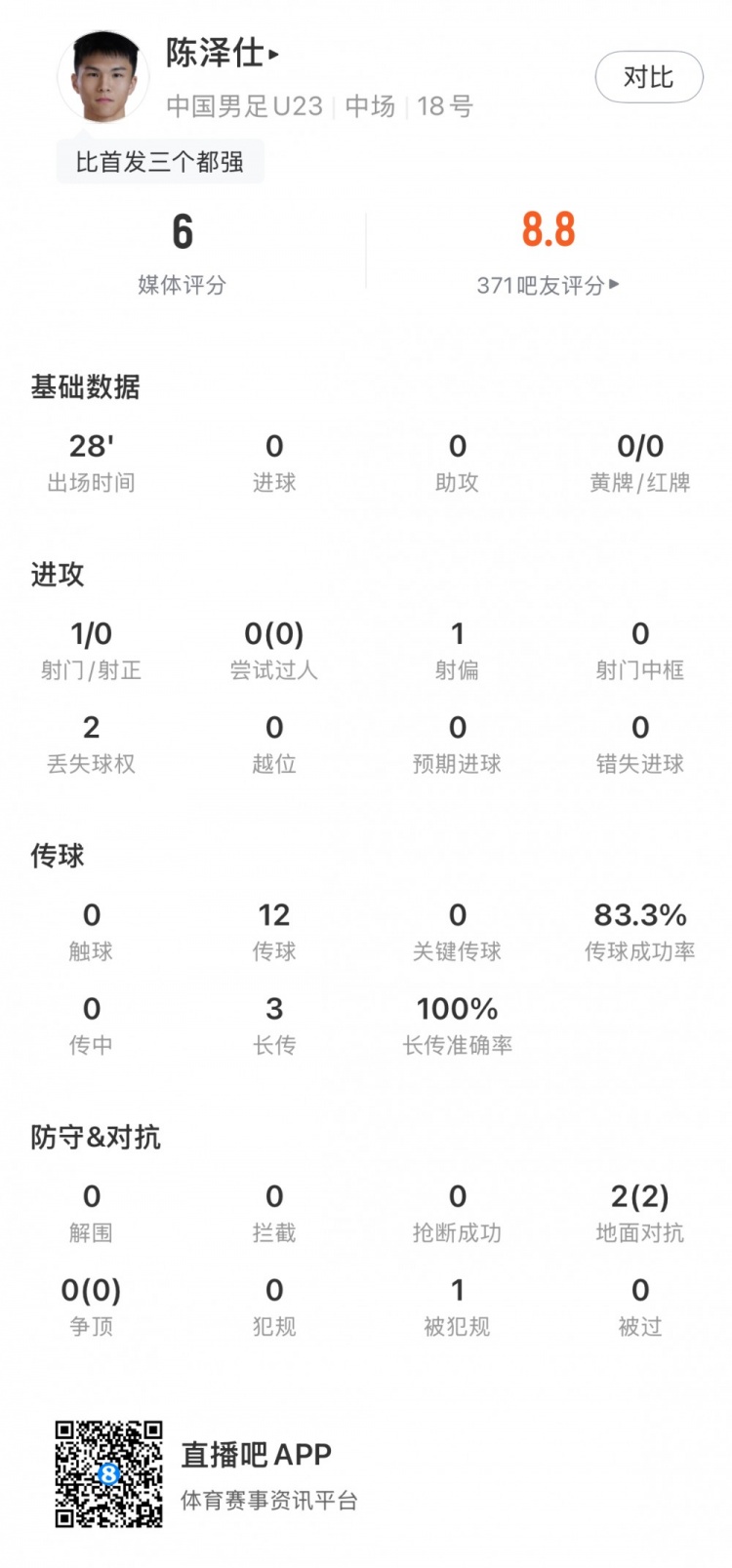Select the 传球成功率 83.3% stat
Viewport: 732px width, 1568px height.
(x=639, y=929)
